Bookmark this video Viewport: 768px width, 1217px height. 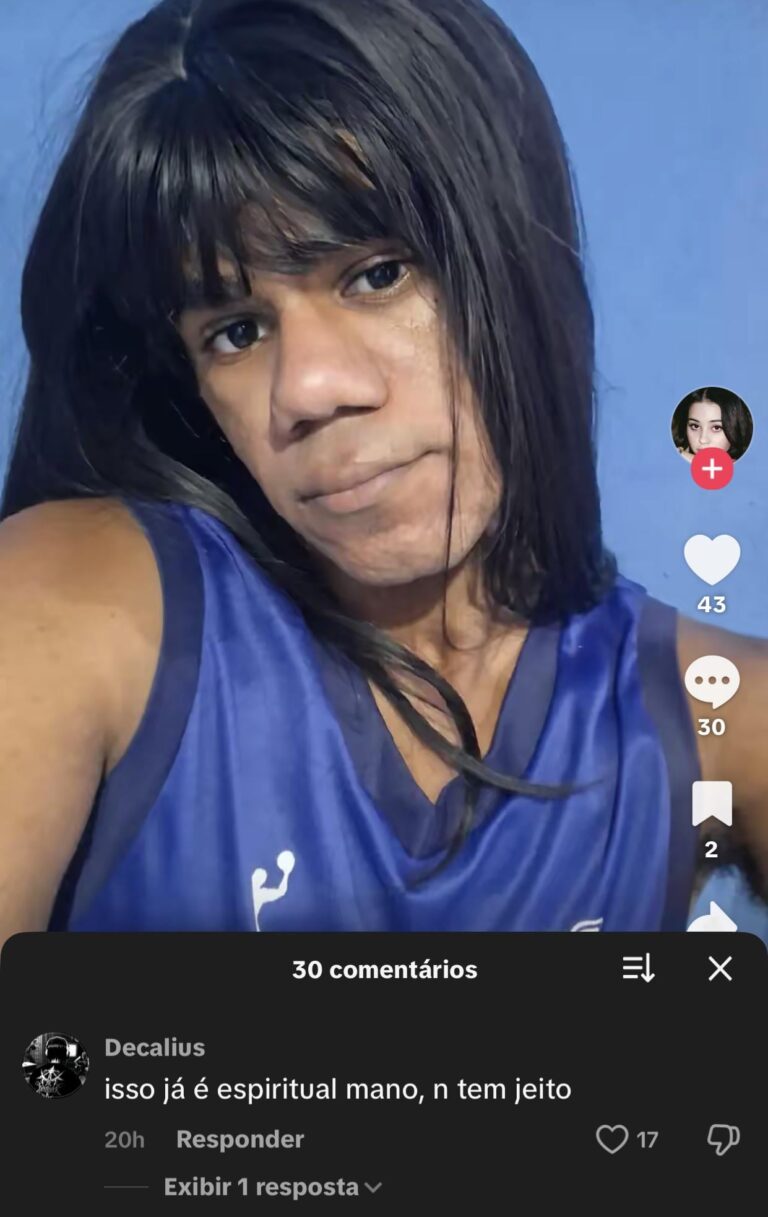pyautogui.click(x=711, y=804)
